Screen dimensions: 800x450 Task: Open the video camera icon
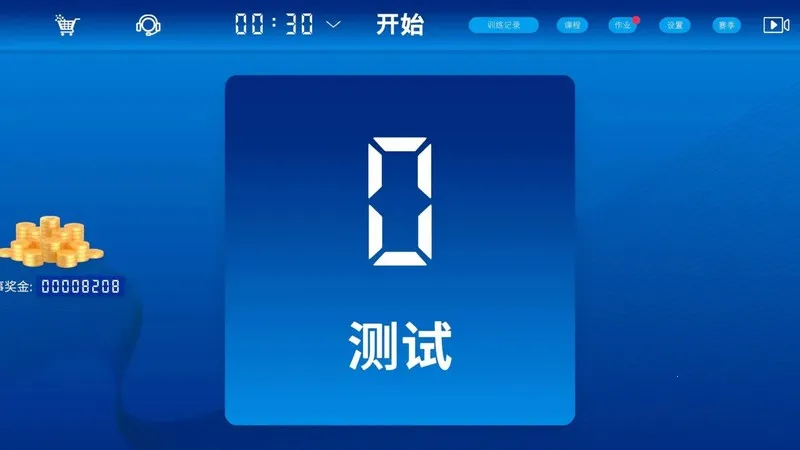click(775, 25)
